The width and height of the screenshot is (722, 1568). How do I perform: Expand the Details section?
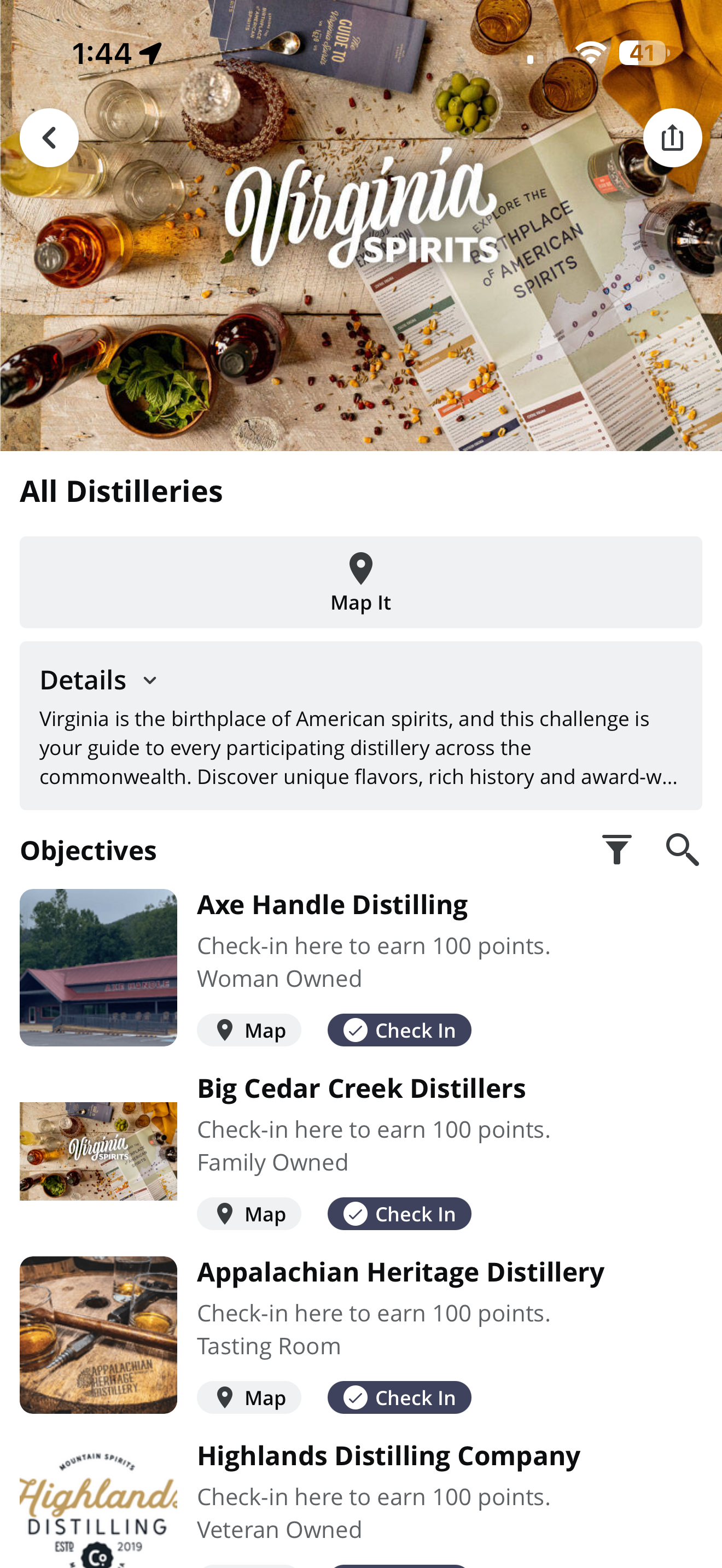pos(100,680)
